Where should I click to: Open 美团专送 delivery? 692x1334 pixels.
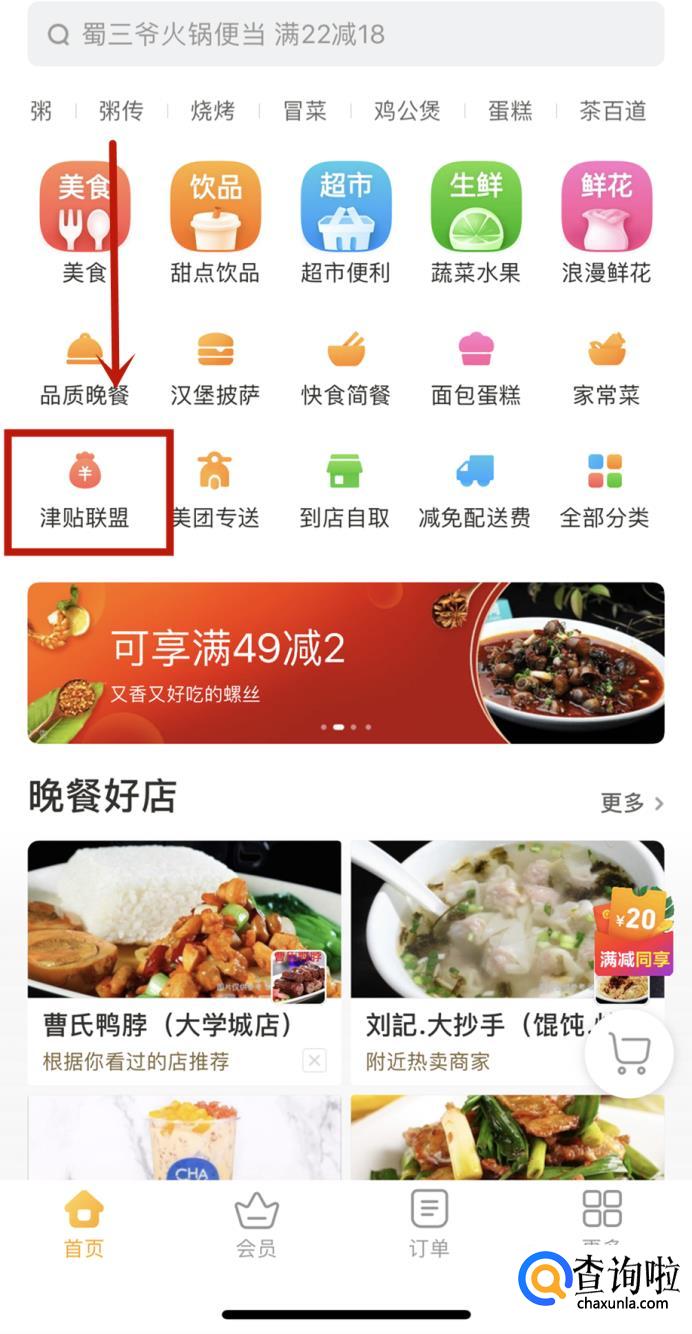pos(215,490)
